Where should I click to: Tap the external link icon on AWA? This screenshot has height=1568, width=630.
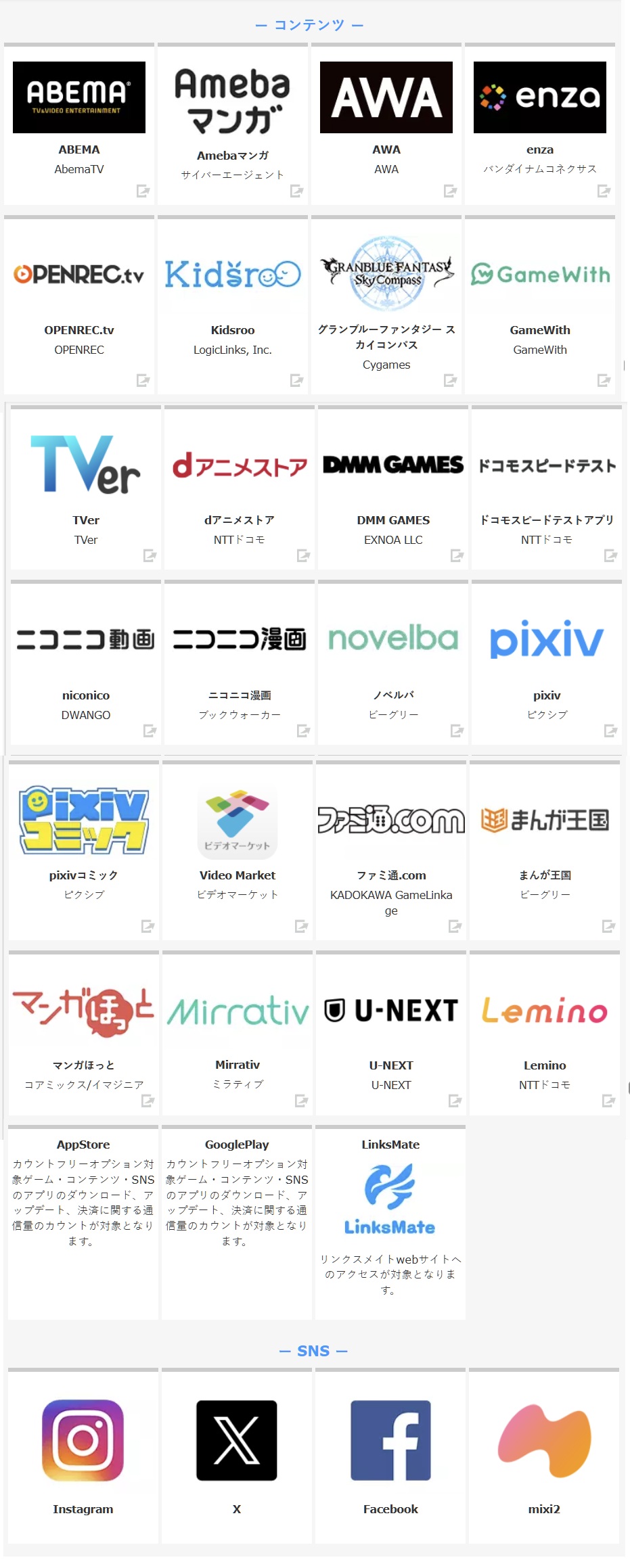click(x=450, y=191)
